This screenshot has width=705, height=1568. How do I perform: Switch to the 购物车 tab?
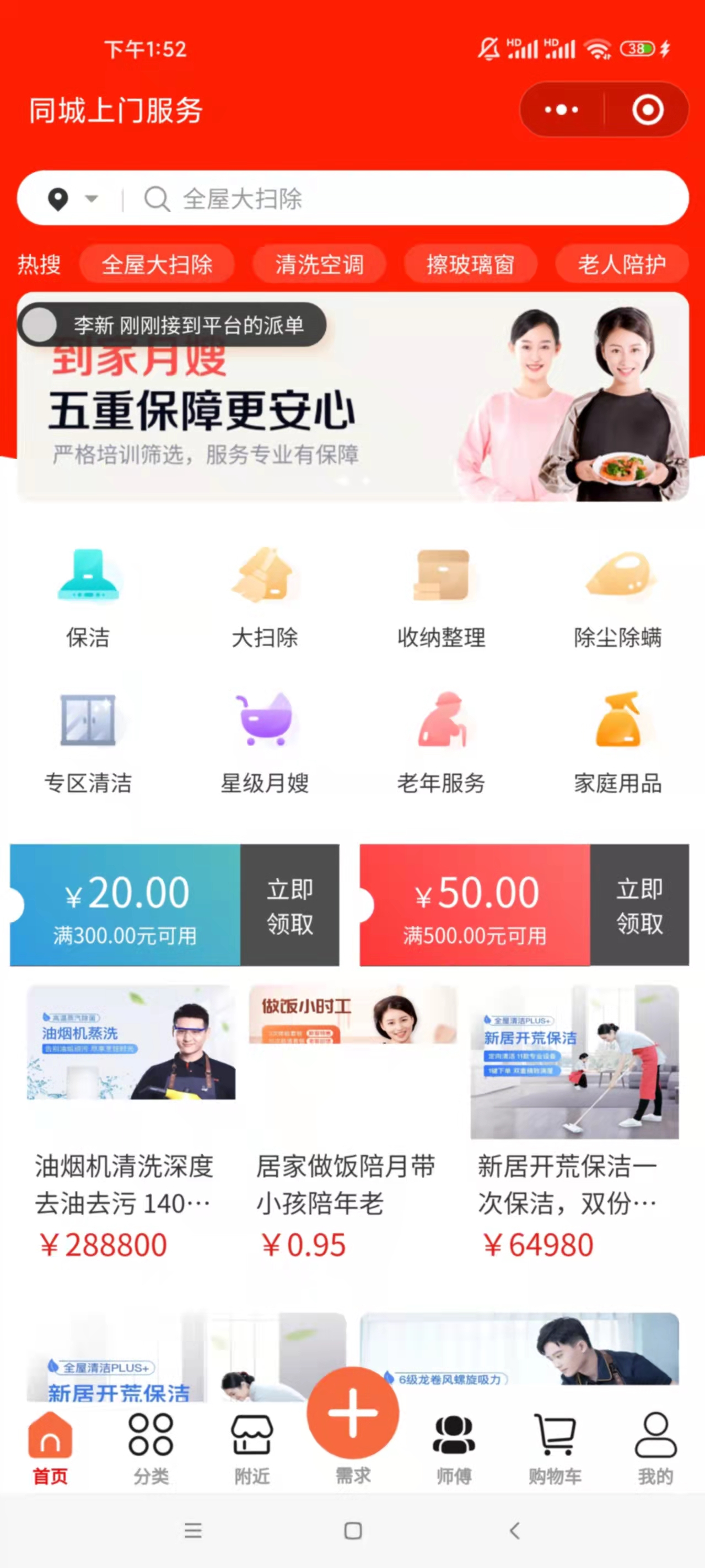(x=555, y=1449)
